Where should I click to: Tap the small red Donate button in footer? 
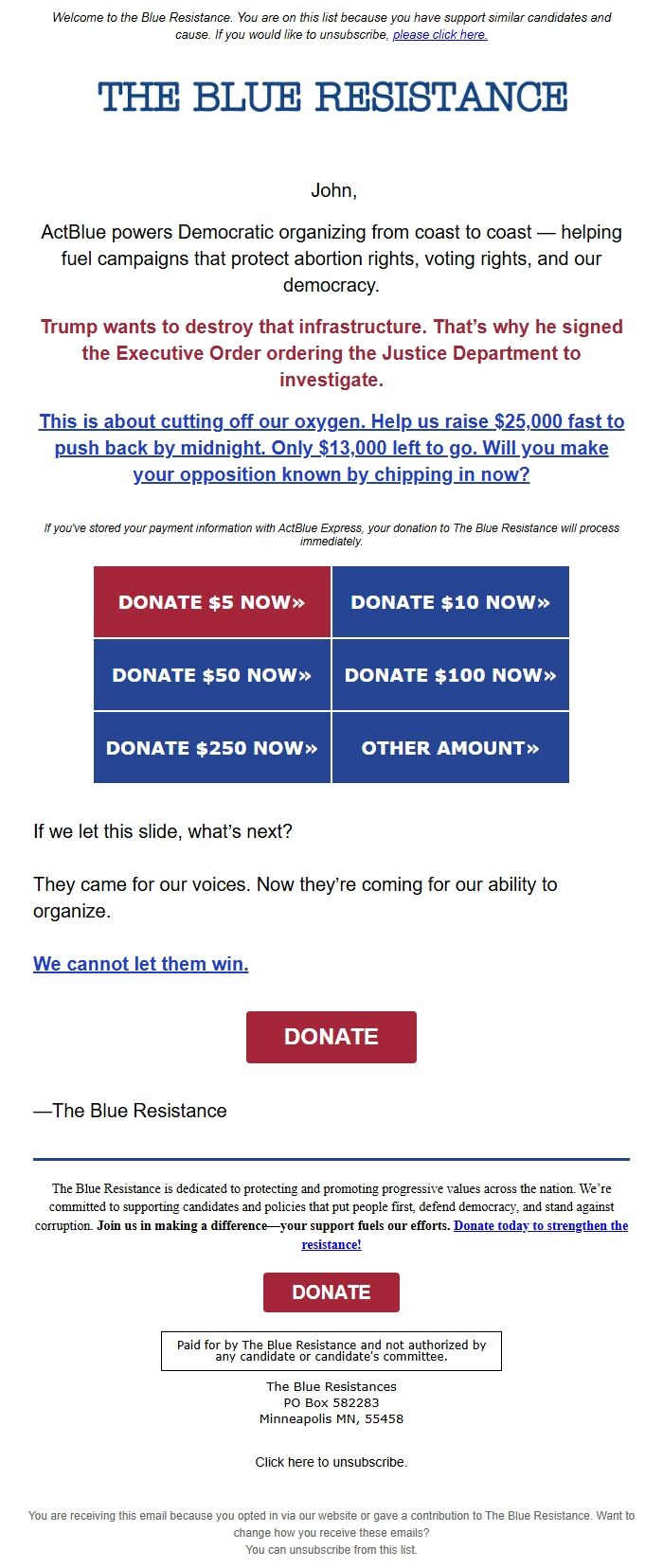click(331, 1292)
